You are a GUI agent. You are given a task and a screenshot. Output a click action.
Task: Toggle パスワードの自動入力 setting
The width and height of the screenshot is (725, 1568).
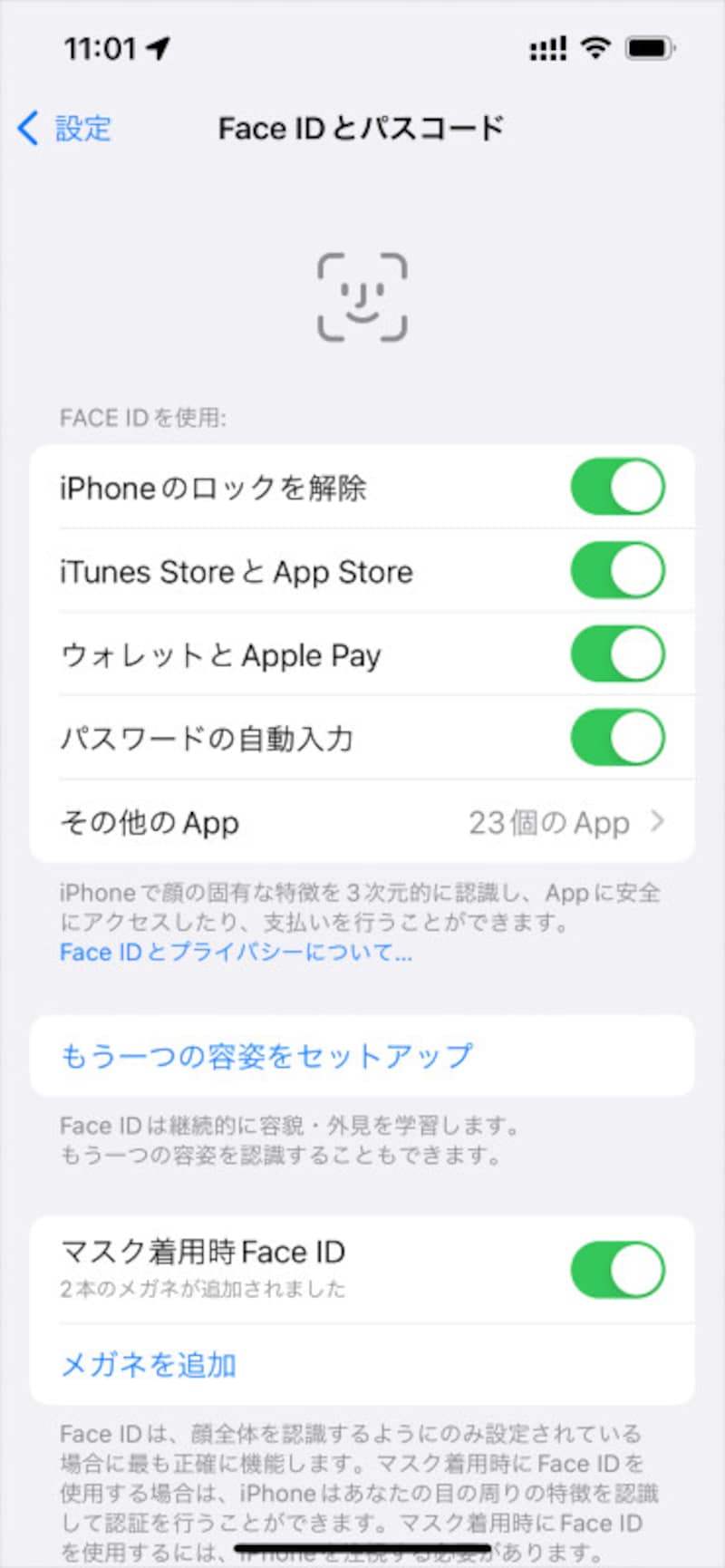tap(617, 737)
